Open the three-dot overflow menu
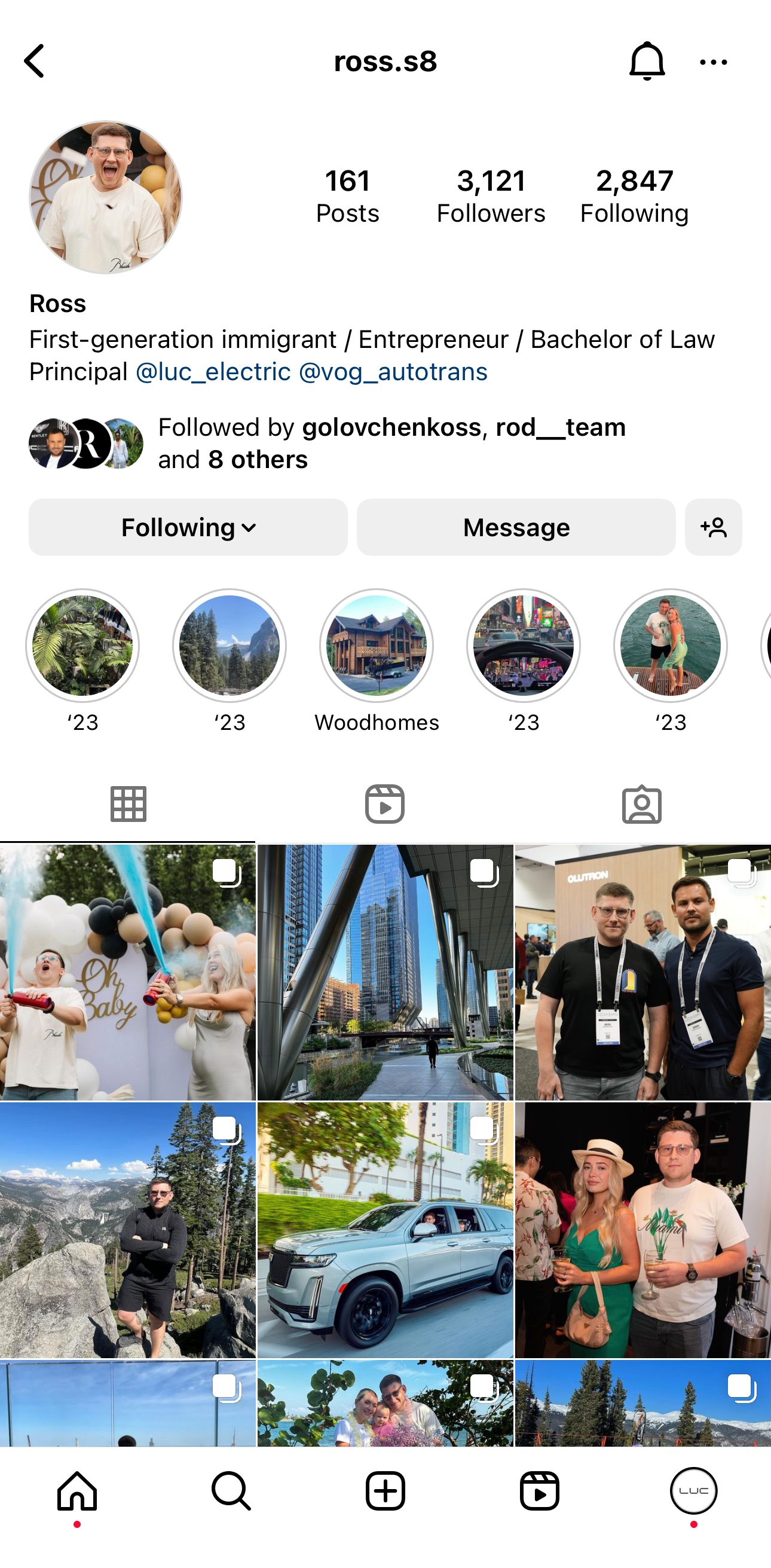 [x=713, y=62]
